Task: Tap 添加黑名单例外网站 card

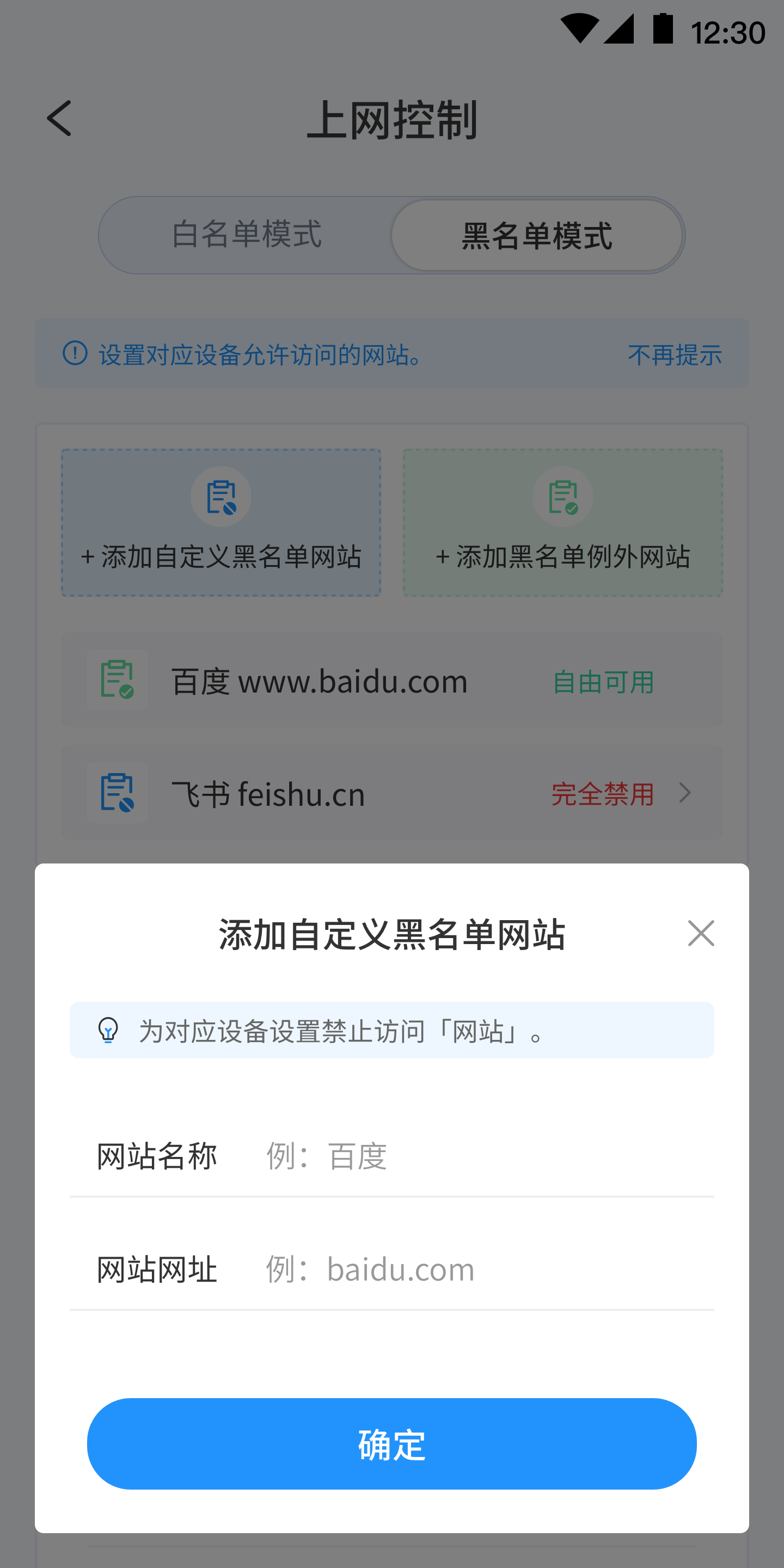Action: 562,522
